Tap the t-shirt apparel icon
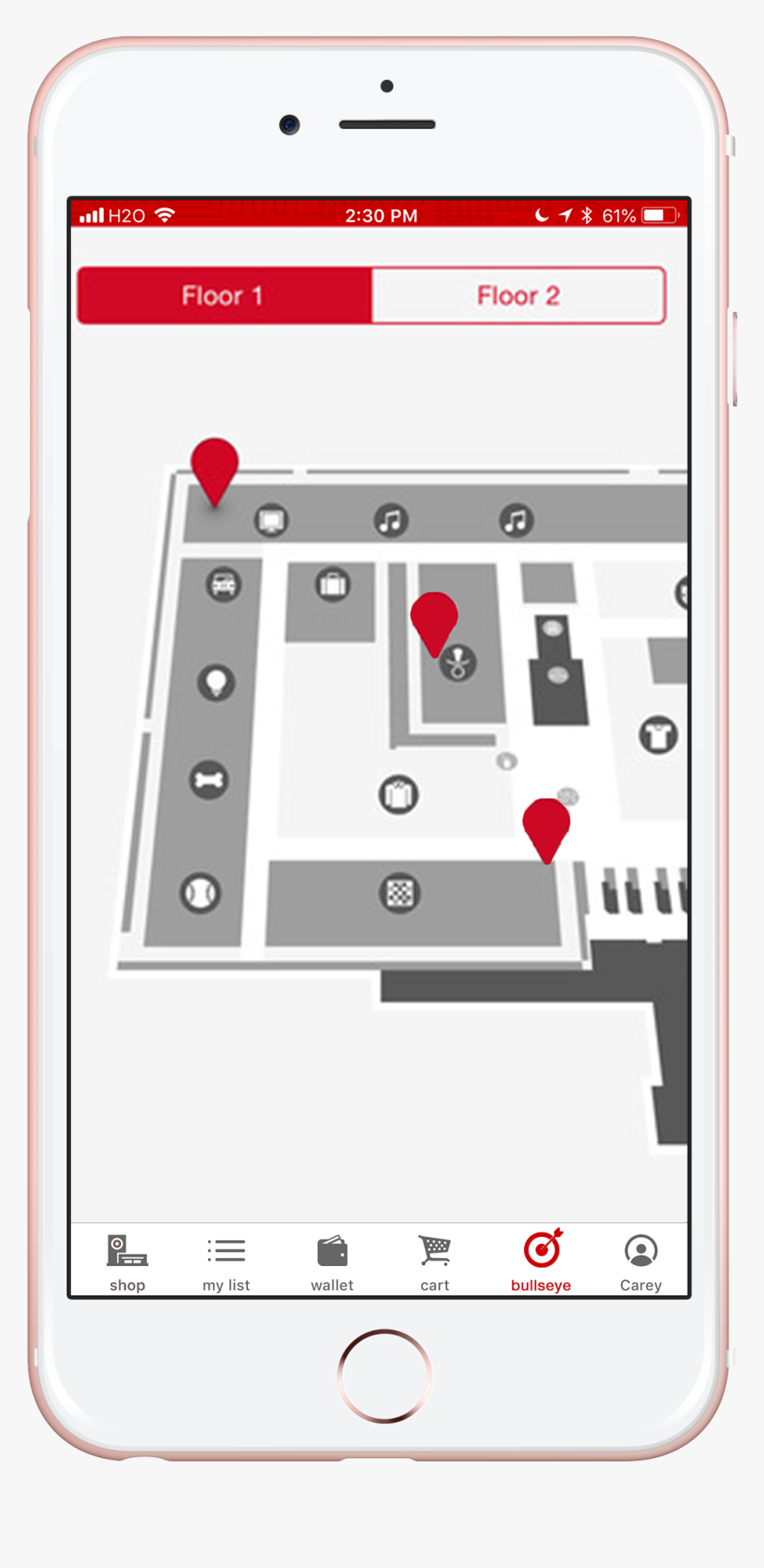 658,735
